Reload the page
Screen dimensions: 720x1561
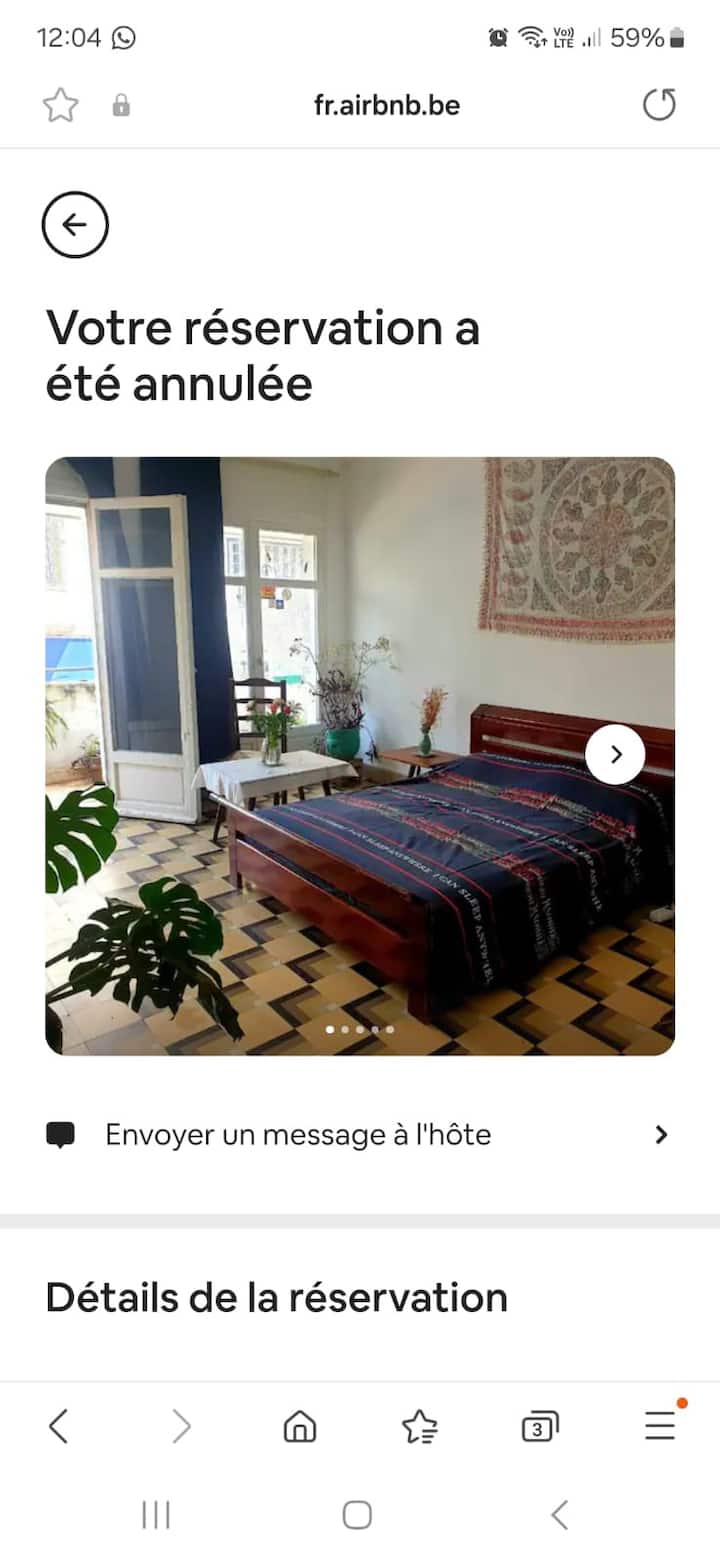(659, 105)
